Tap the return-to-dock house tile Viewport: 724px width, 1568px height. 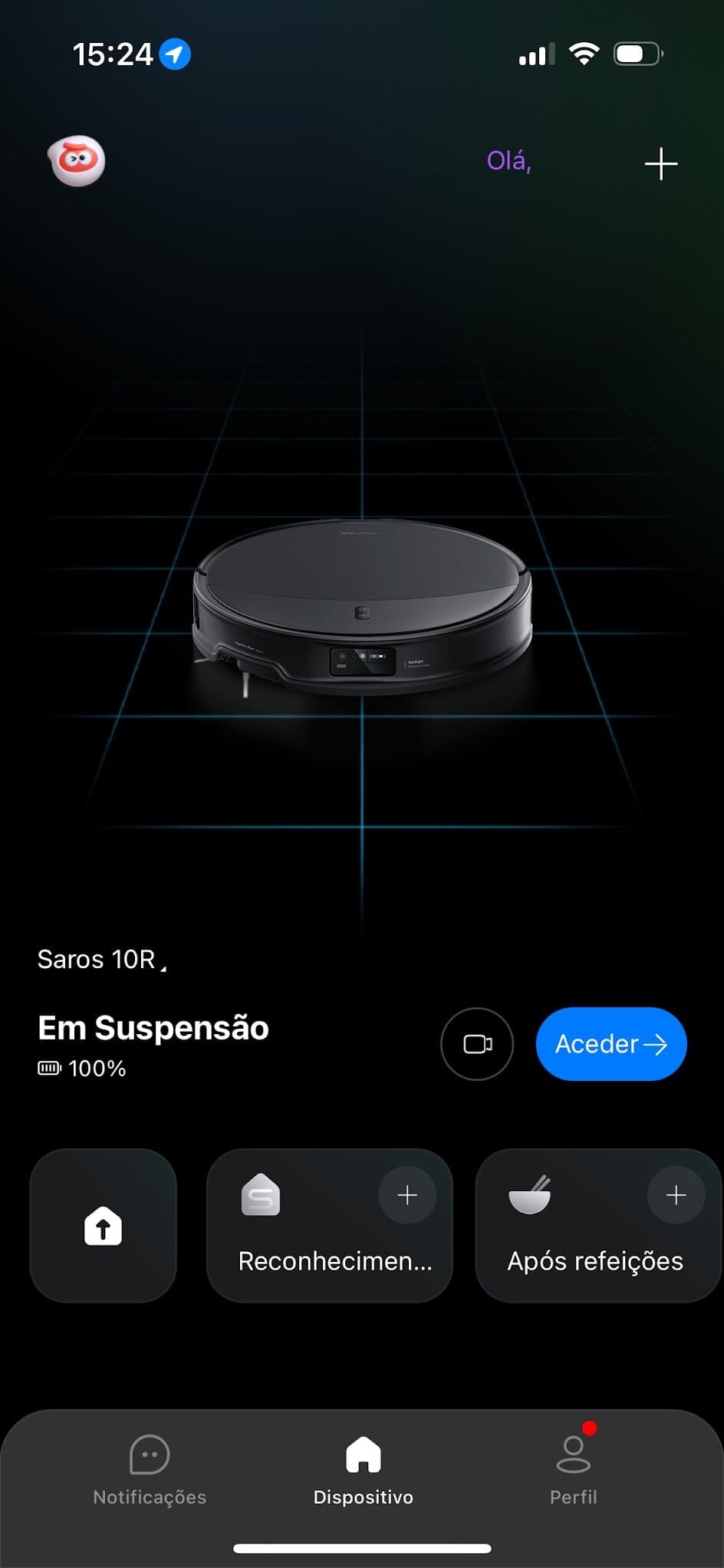tap(104, 1227)
